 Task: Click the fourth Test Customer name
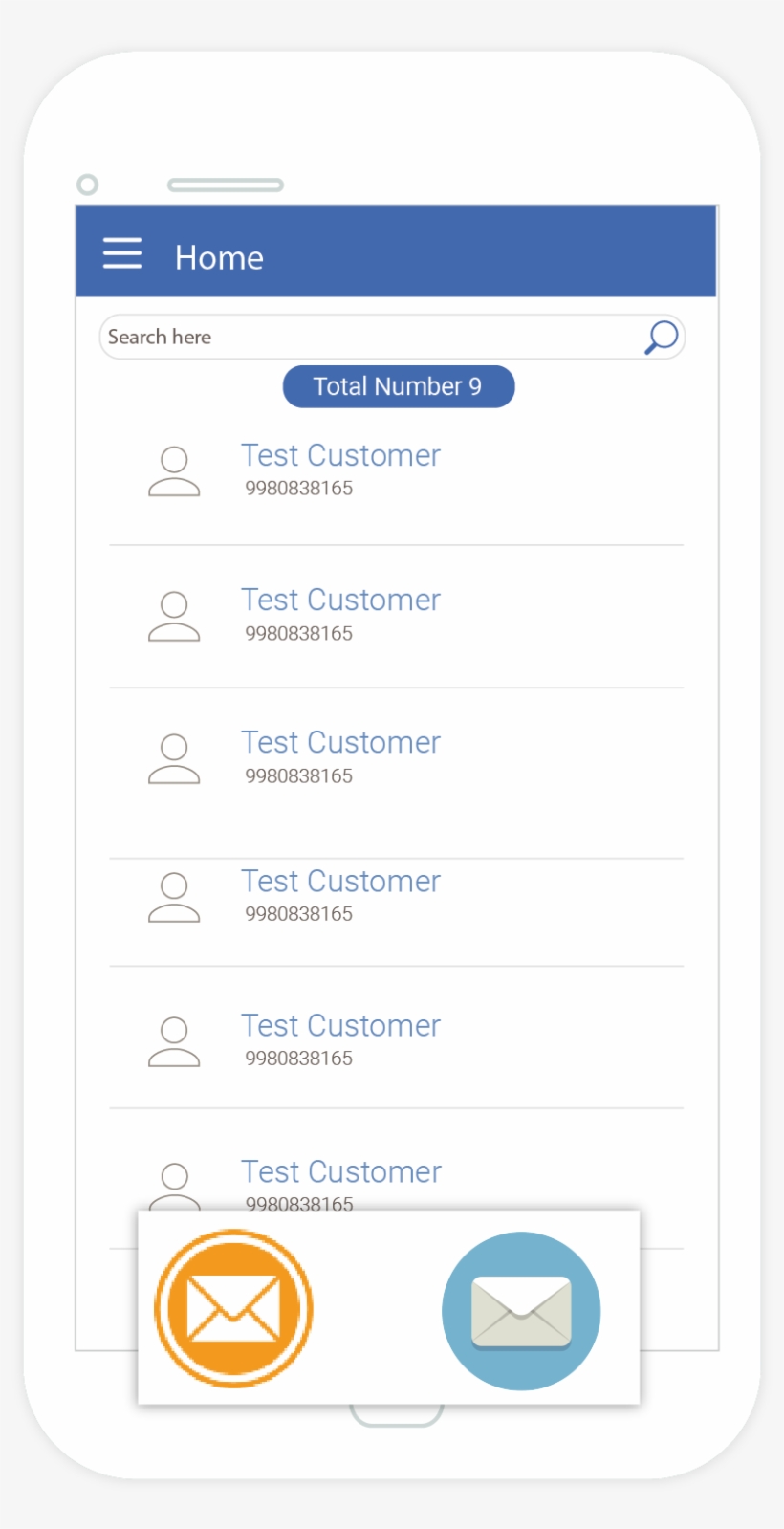coord(340,881)
